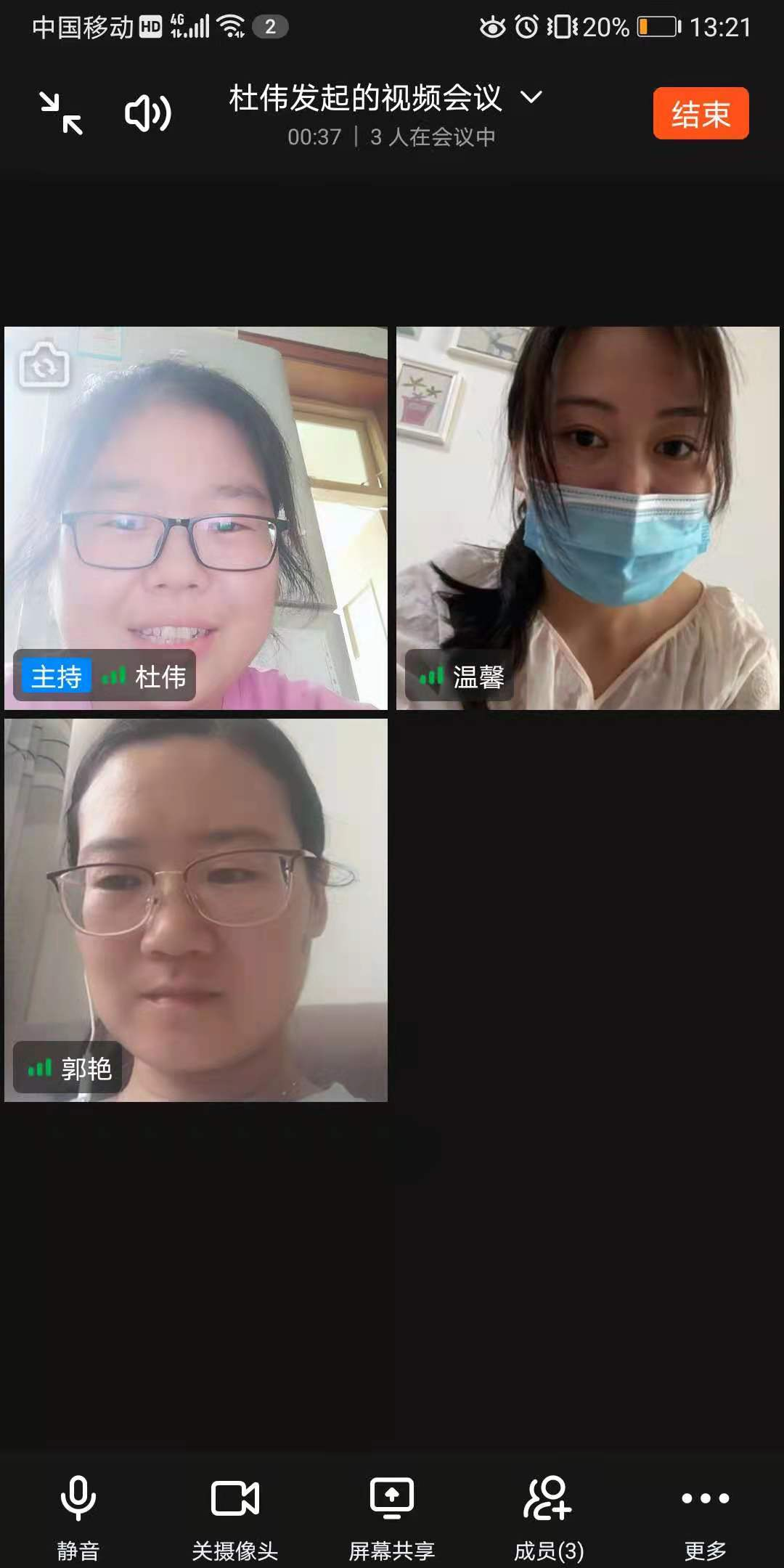Toggle the speaker audio output
Viewport: 784px width, 1568px height.
pyautogui.click(x=148, y=113)
